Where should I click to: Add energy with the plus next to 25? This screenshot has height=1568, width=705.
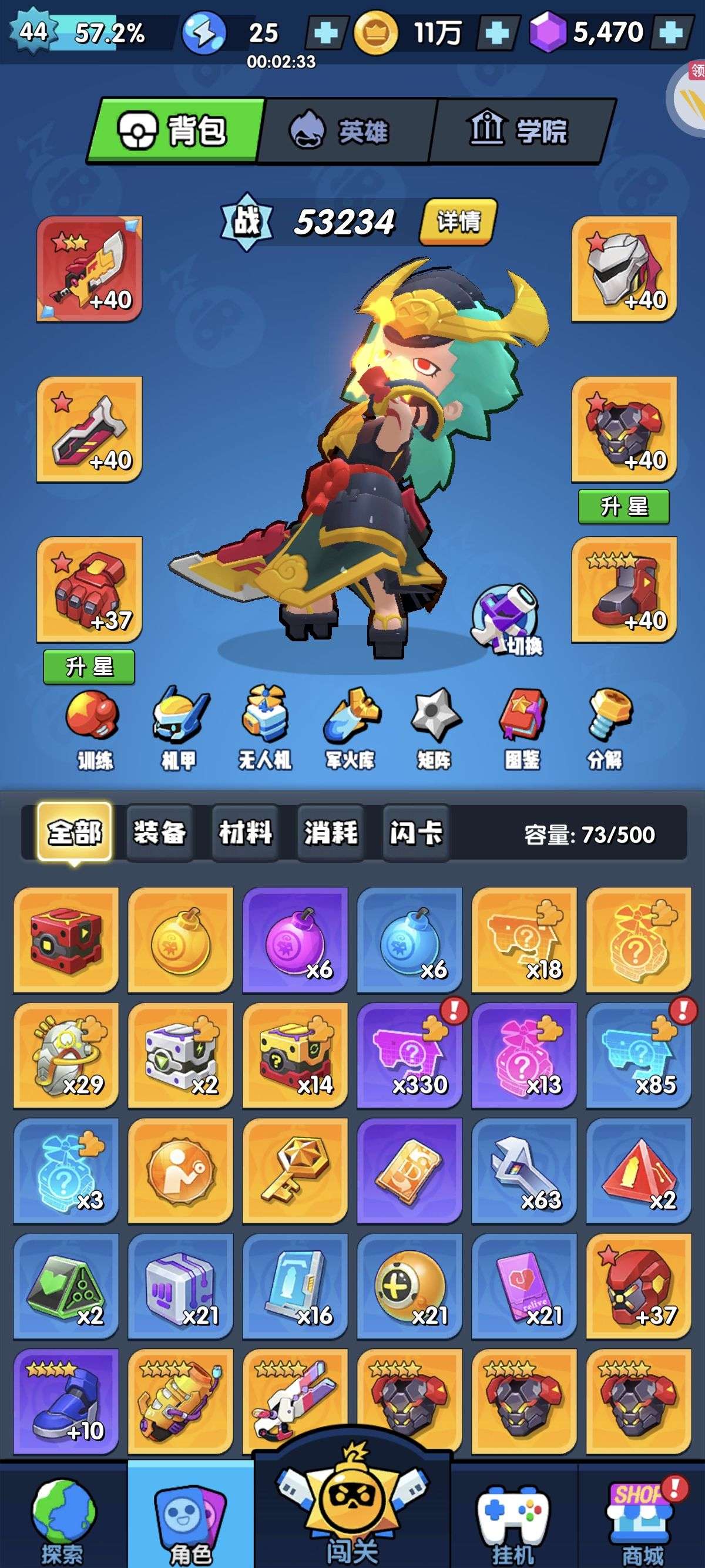(x=328, y=34)
